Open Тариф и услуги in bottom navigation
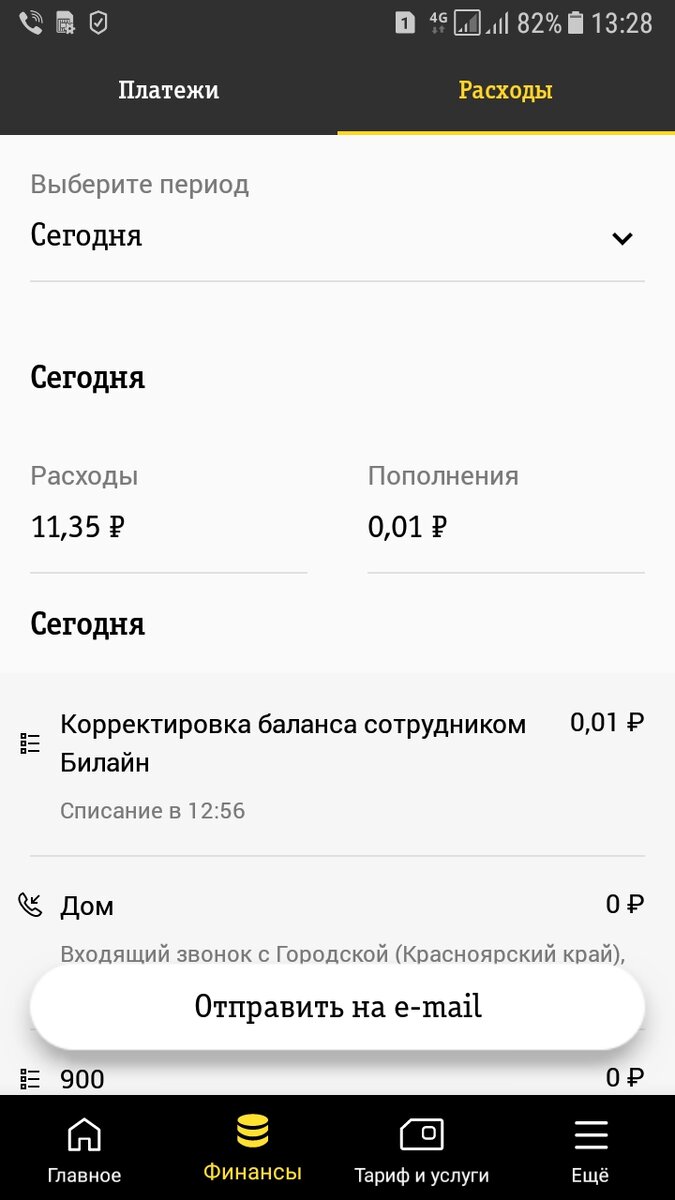 tap(421, 1150)
